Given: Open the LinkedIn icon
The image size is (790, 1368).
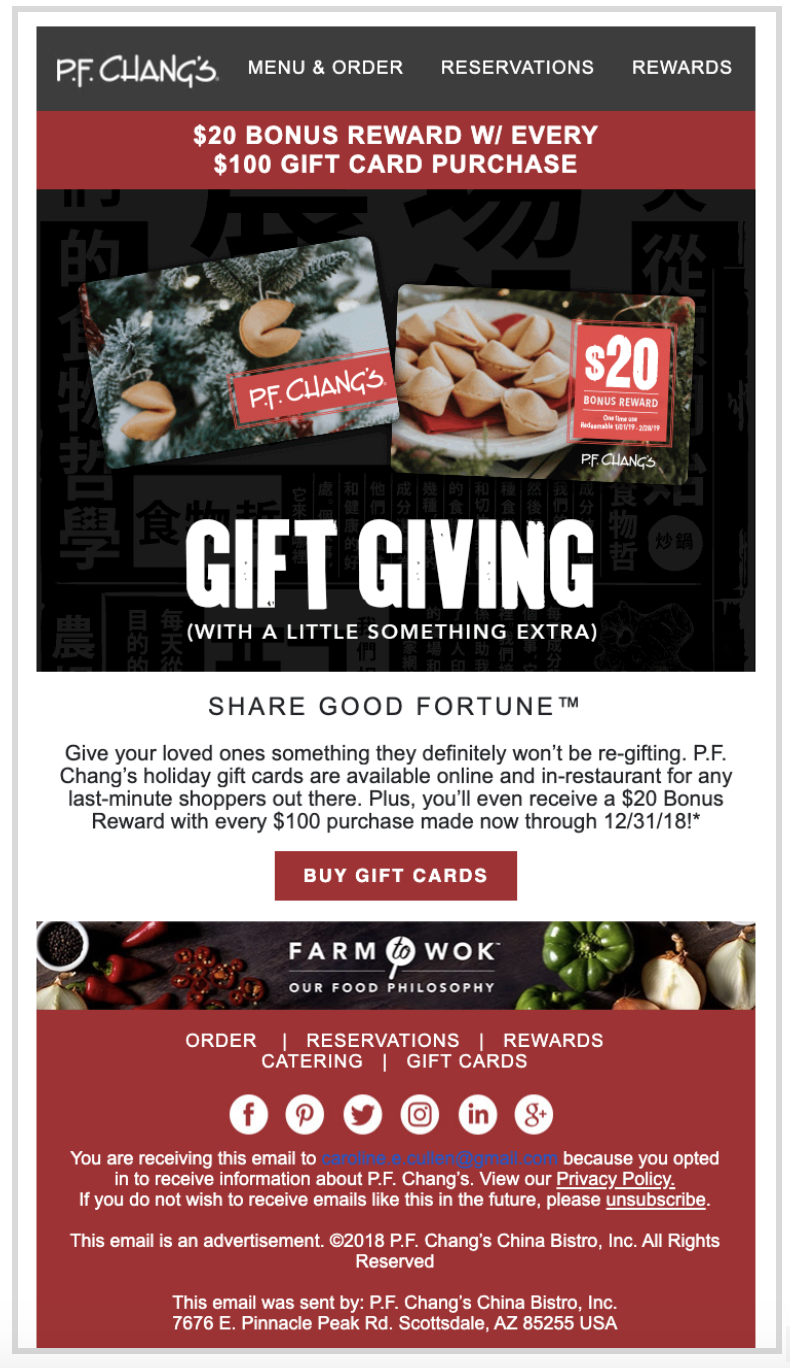Looking at the screenshot, I should tap(477, 1114).
